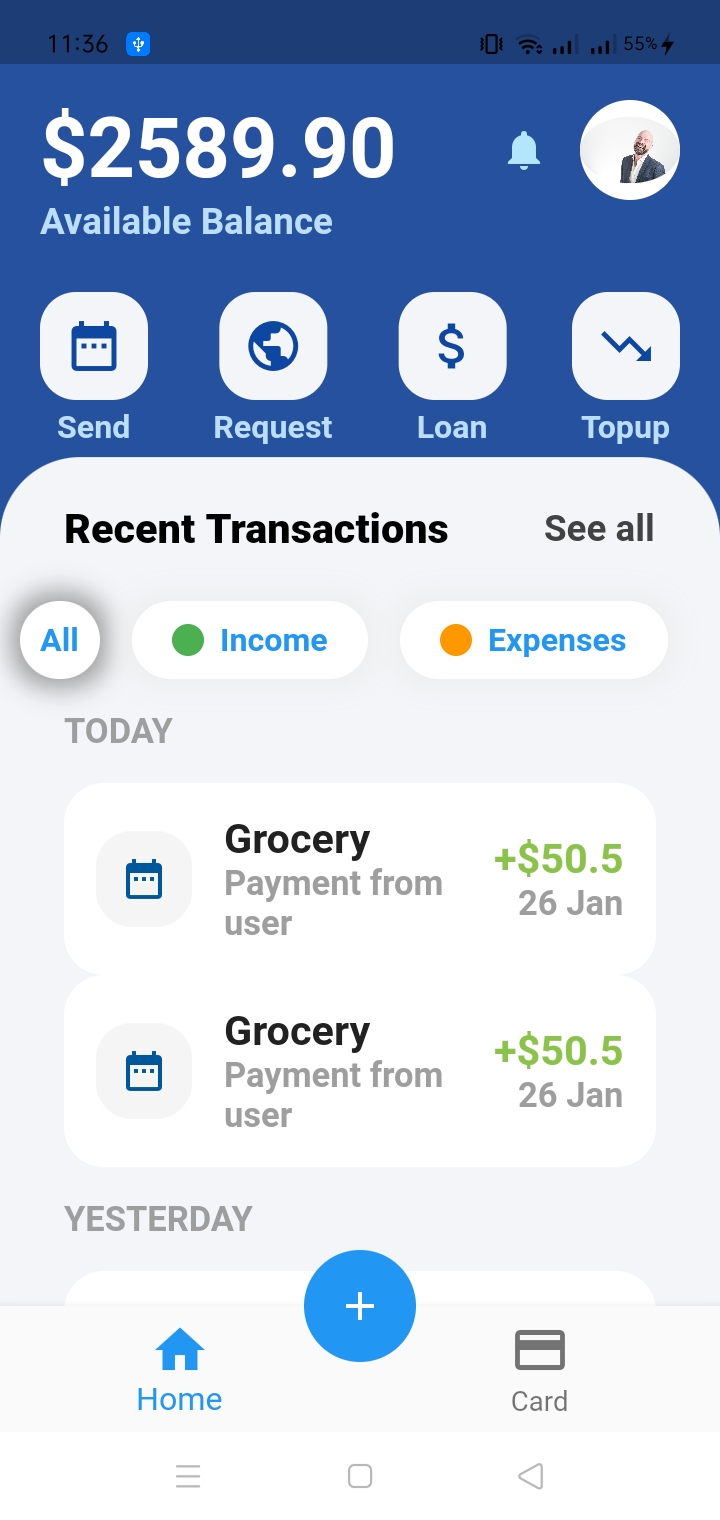View all recent transactions via See all
The width and height of the screenshot is (720, 1520).
coord(599,528)
